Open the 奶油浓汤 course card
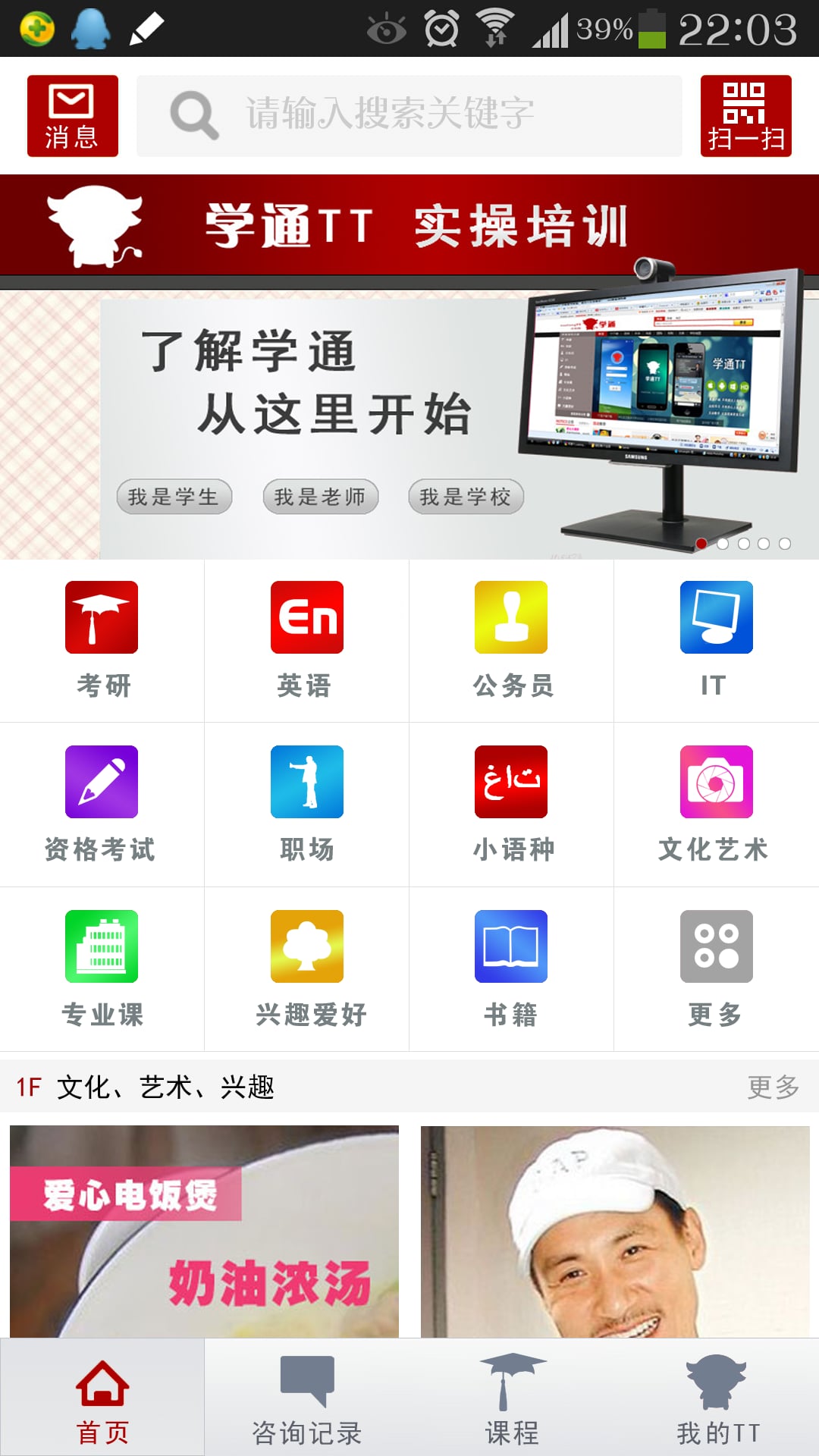 click(x=204, y=1232)
